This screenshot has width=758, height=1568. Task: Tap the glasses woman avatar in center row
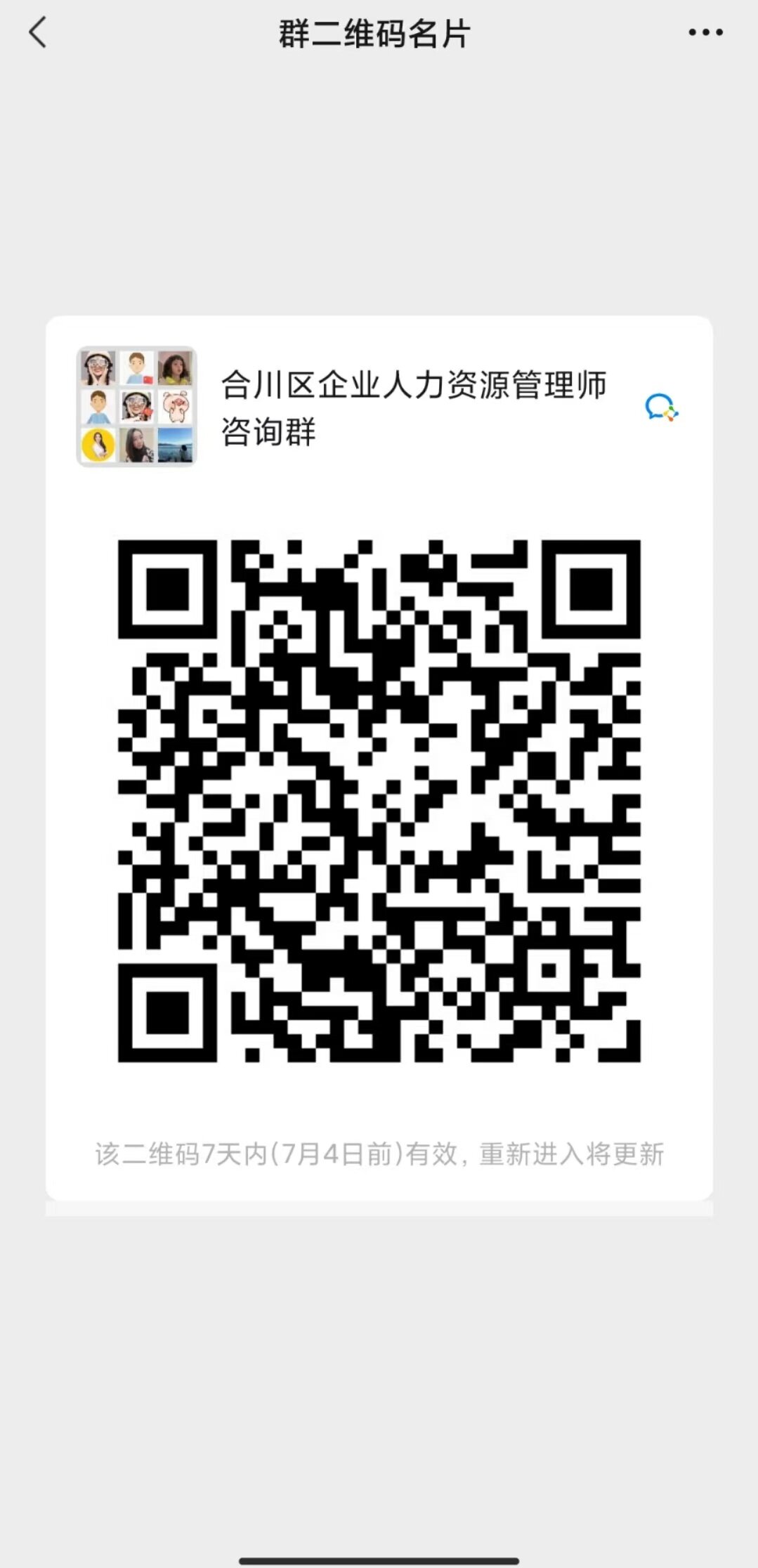coord(137,406)
